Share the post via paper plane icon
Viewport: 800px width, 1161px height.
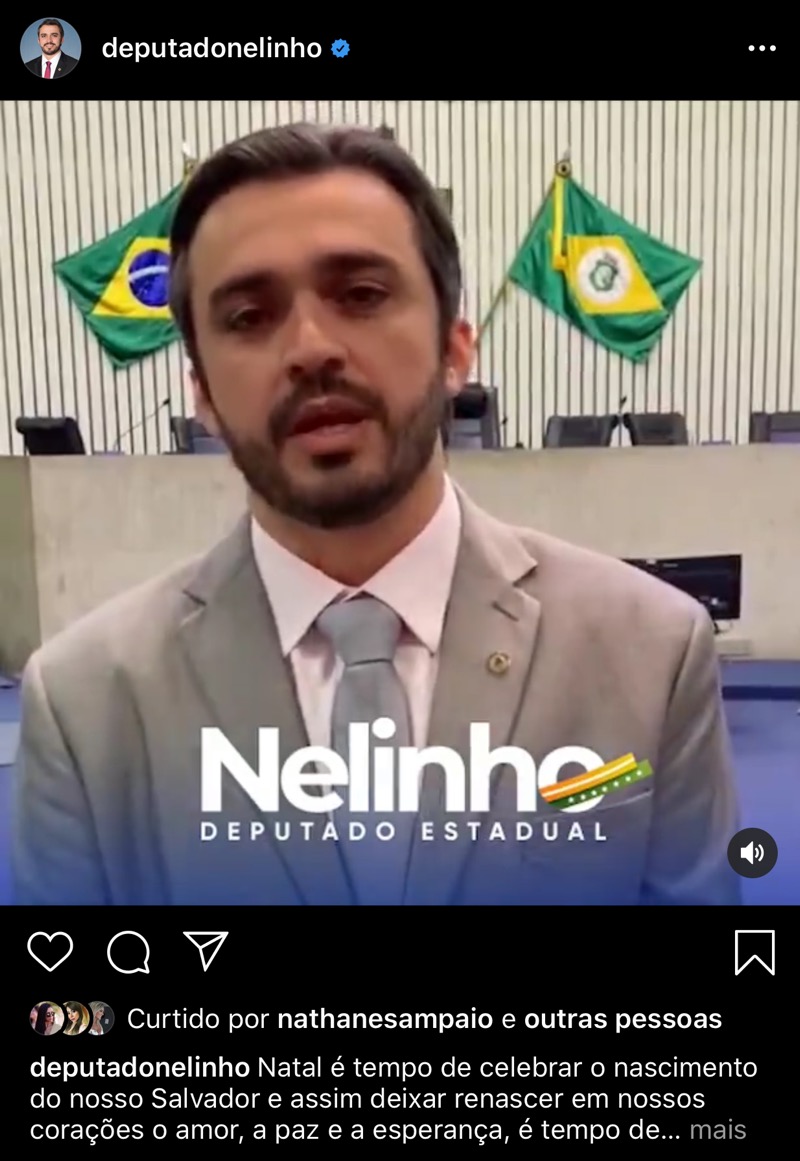[x=206, y=951]
